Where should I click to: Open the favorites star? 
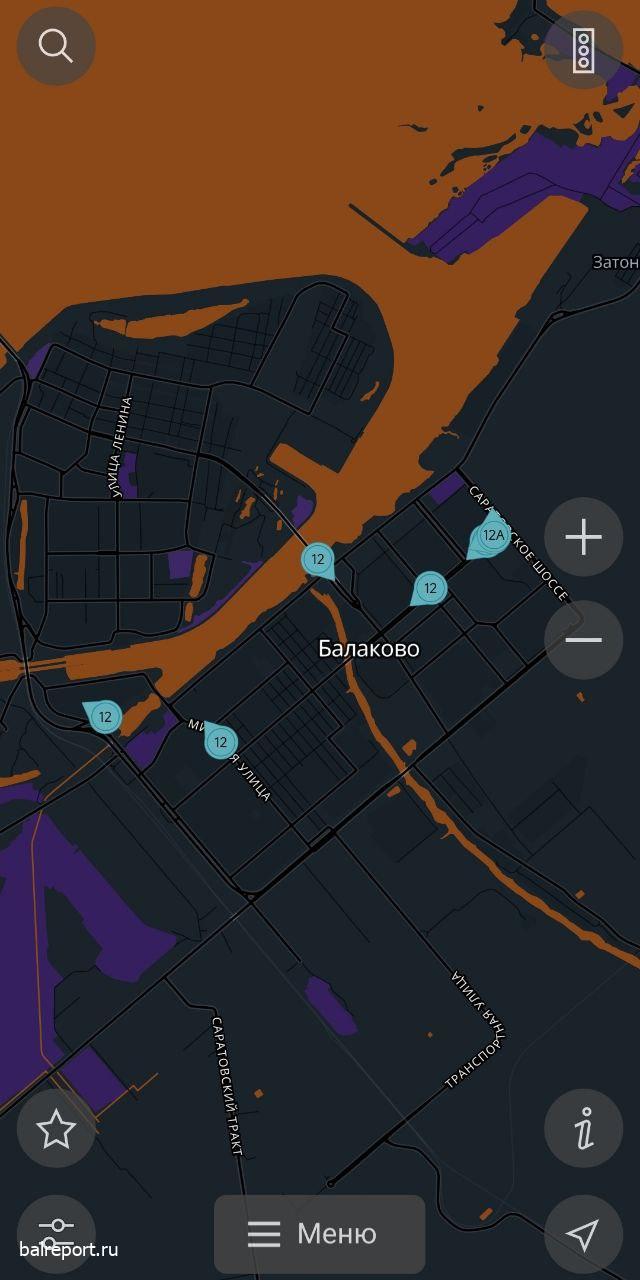(56, 1129)
